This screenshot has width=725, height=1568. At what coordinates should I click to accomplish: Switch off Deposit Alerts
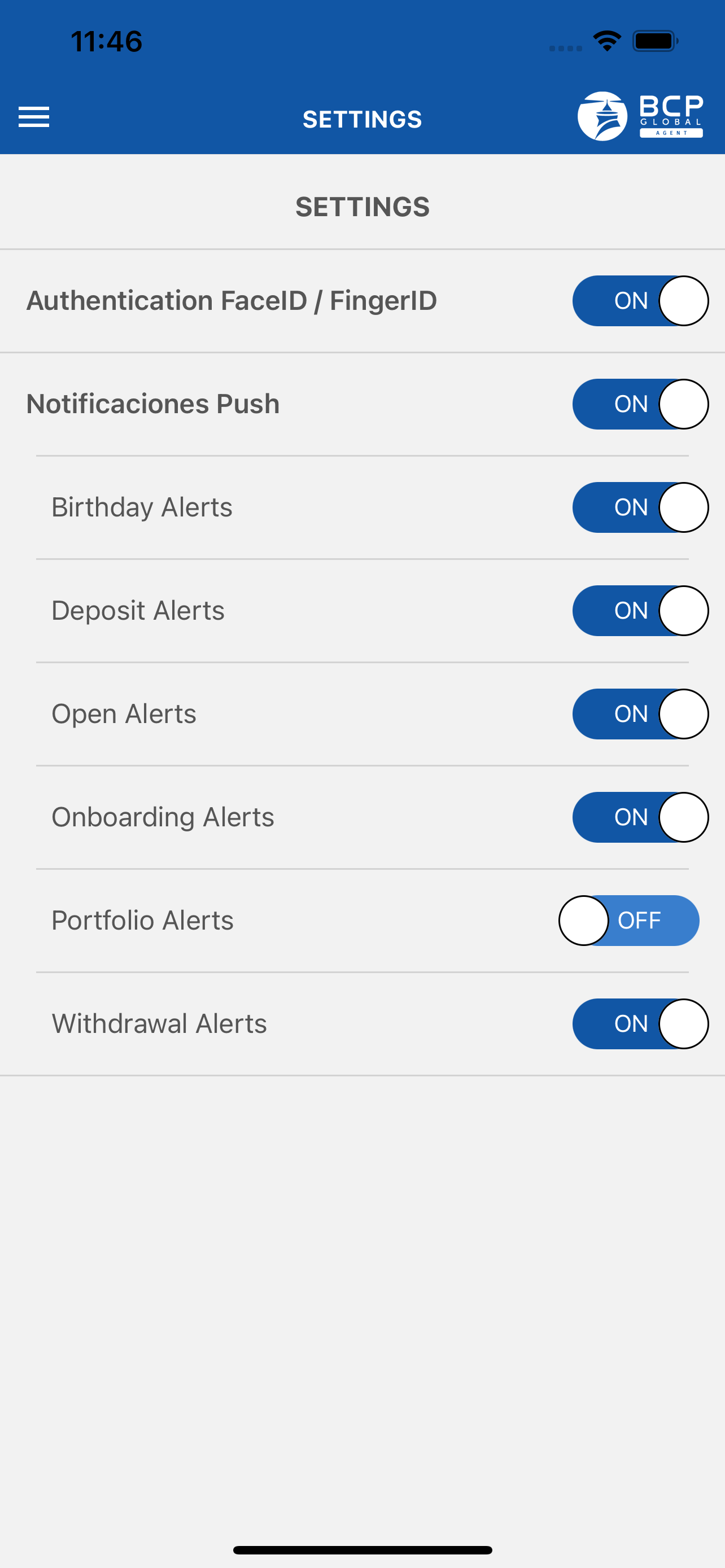click(x=640, y=611)
